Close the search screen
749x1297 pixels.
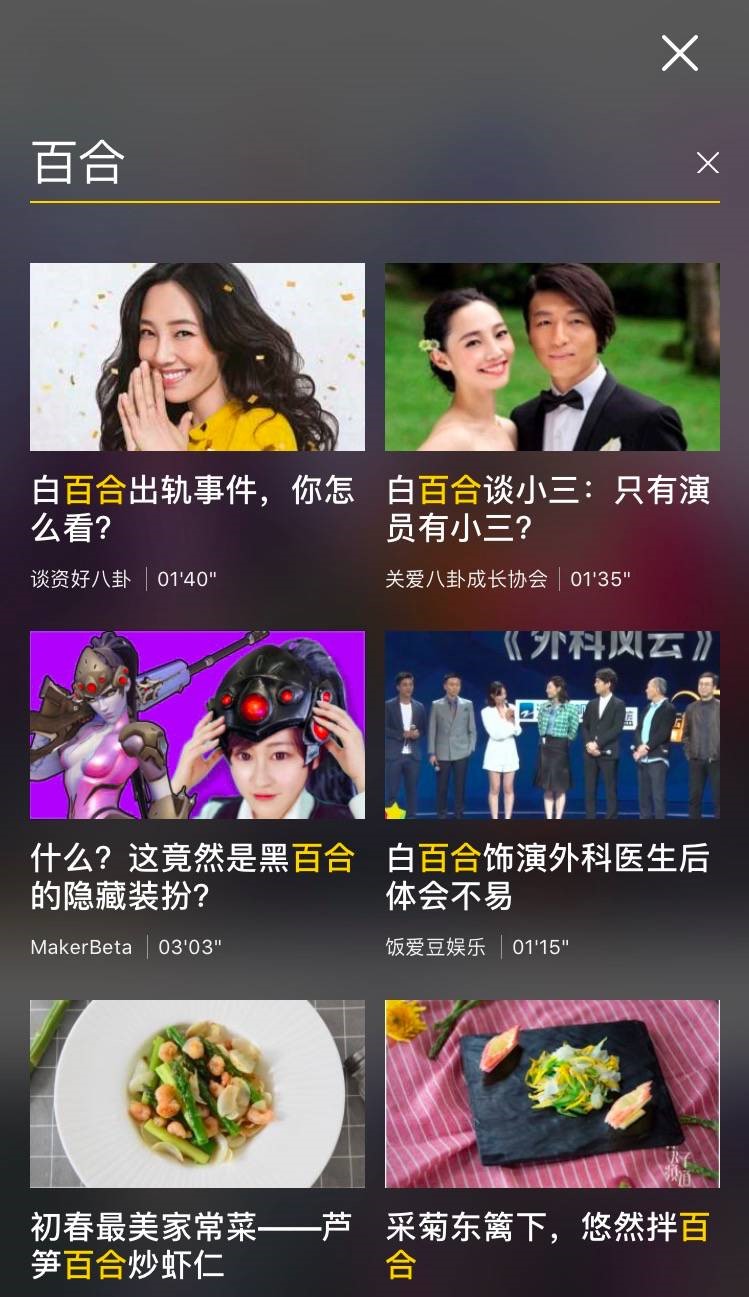click(680, 53)
